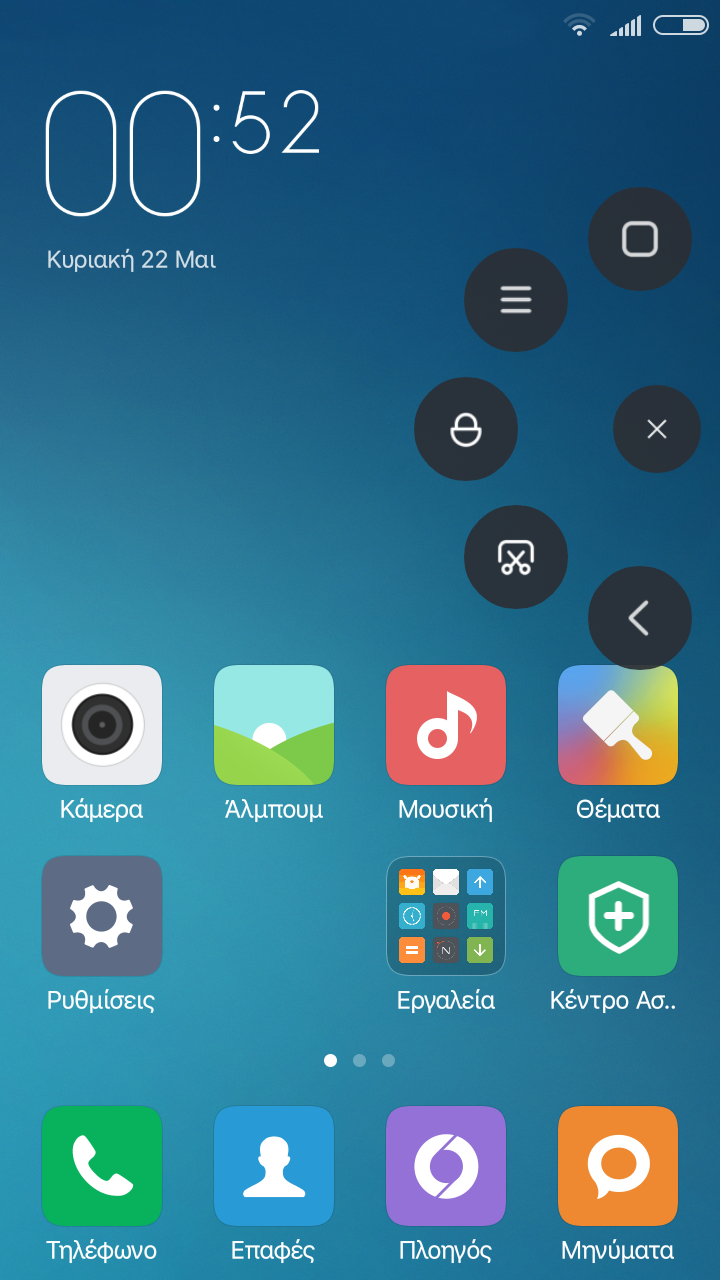The width and height of the screenshot is (720, 1280).
Task: Tap the clock widget
Action: tap(184, 152)
